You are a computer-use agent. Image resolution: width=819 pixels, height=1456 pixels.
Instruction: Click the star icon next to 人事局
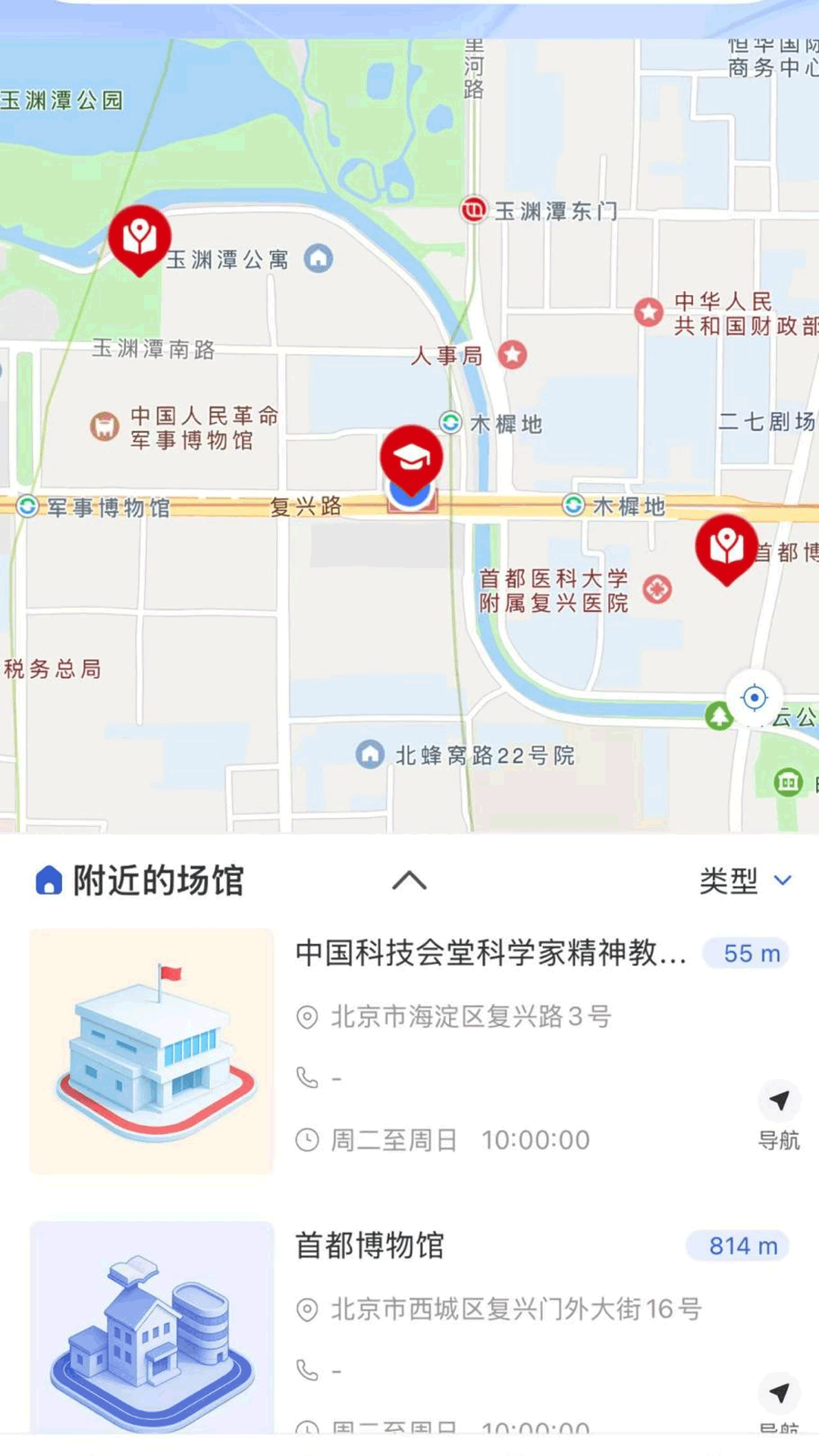[513, 355]
